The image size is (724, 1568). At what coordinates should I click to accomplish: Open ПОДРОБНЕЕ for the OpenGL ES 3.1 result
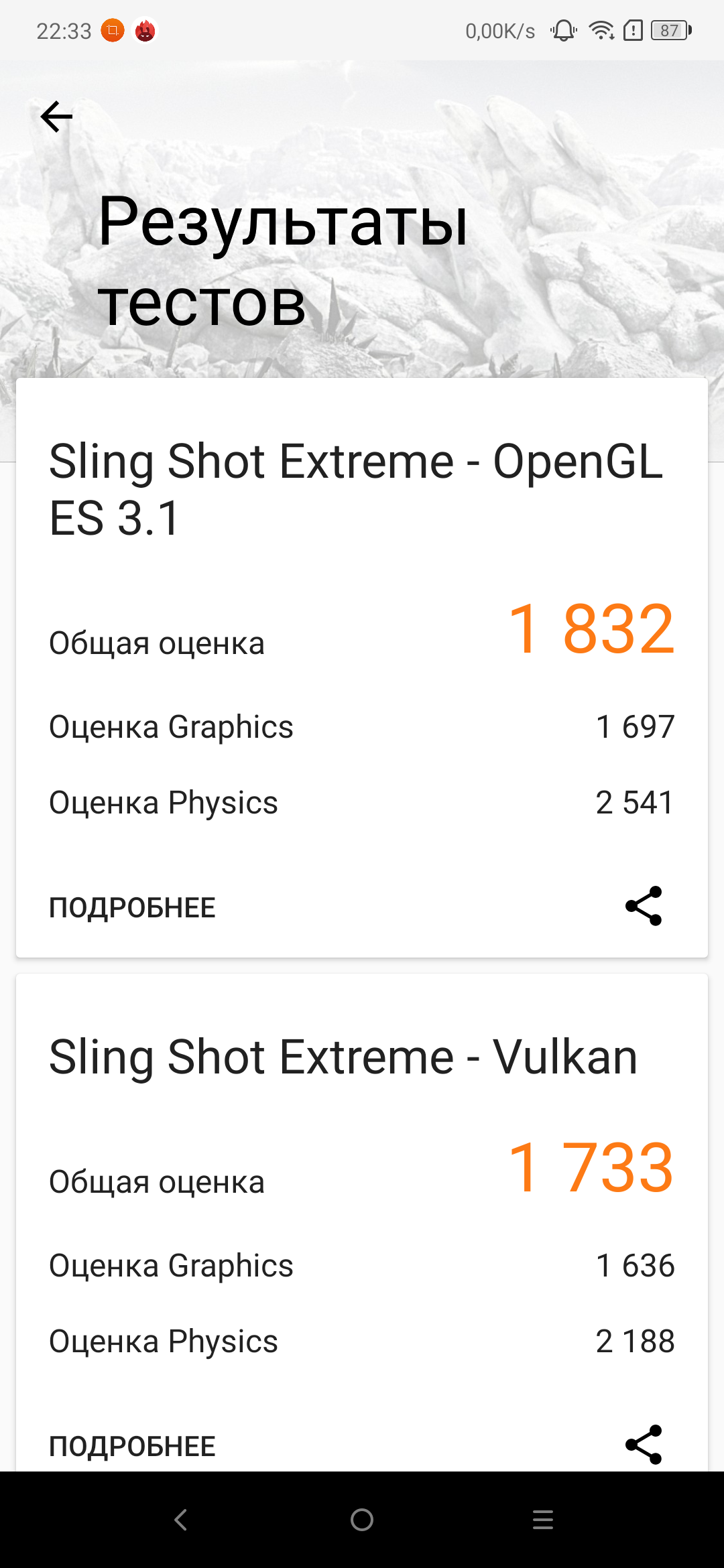[132, 908]
